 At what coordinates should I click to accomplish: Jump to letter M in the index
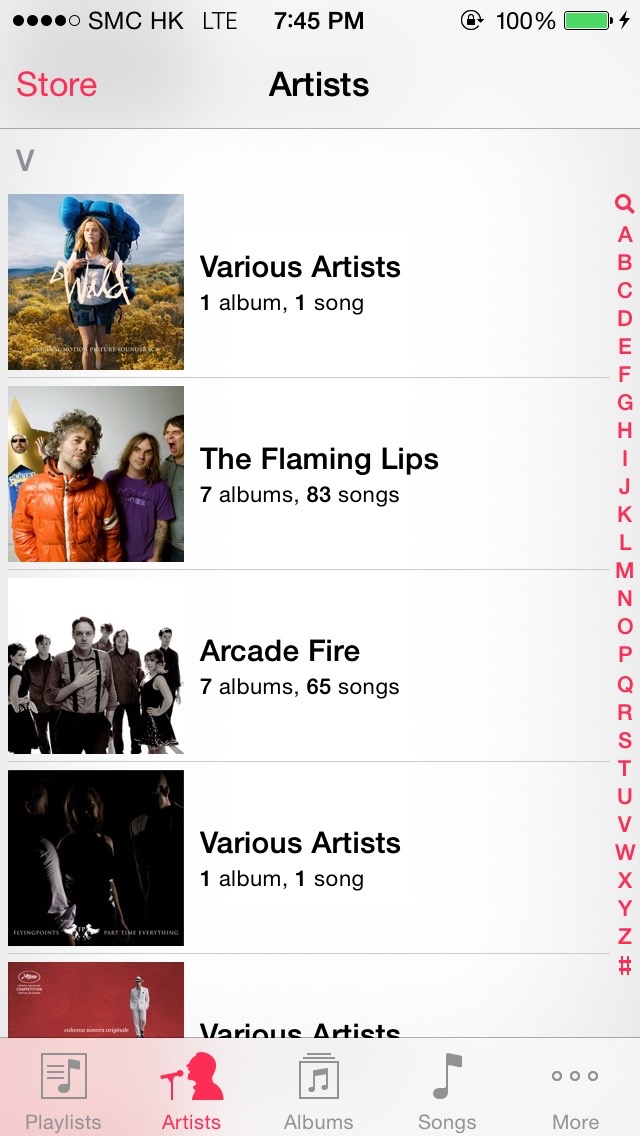[x=625, y=571]
